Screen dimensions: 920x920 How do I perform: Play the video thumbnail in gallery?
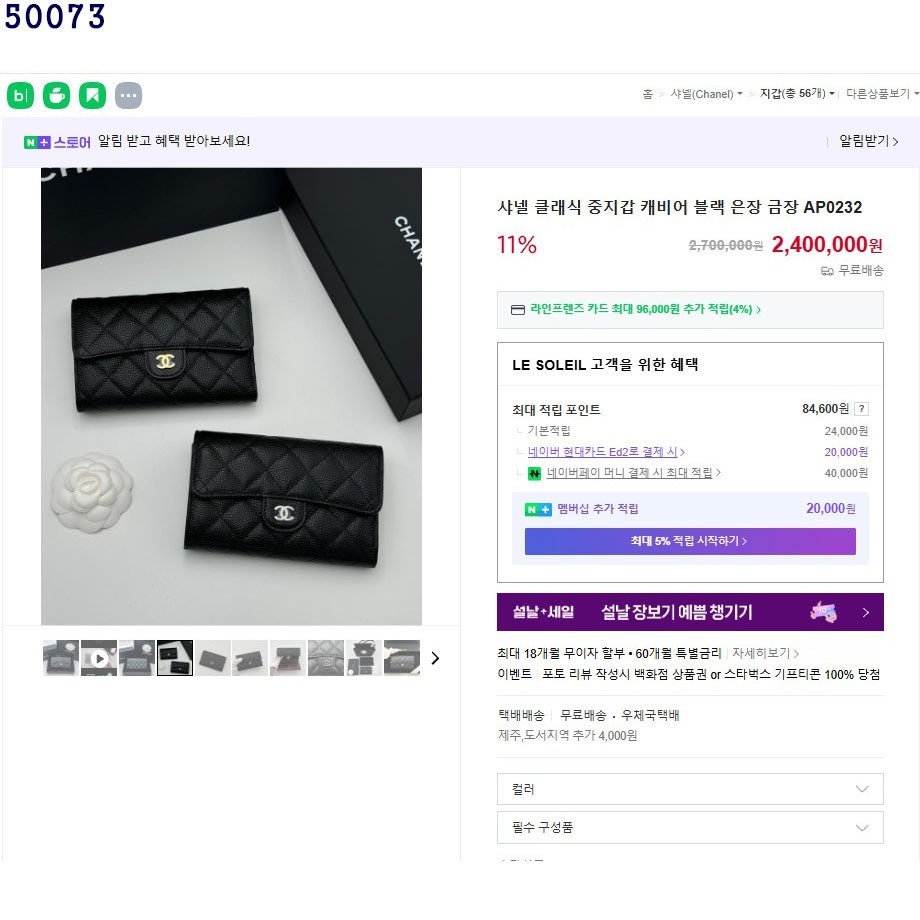click(x=99, y=658)
